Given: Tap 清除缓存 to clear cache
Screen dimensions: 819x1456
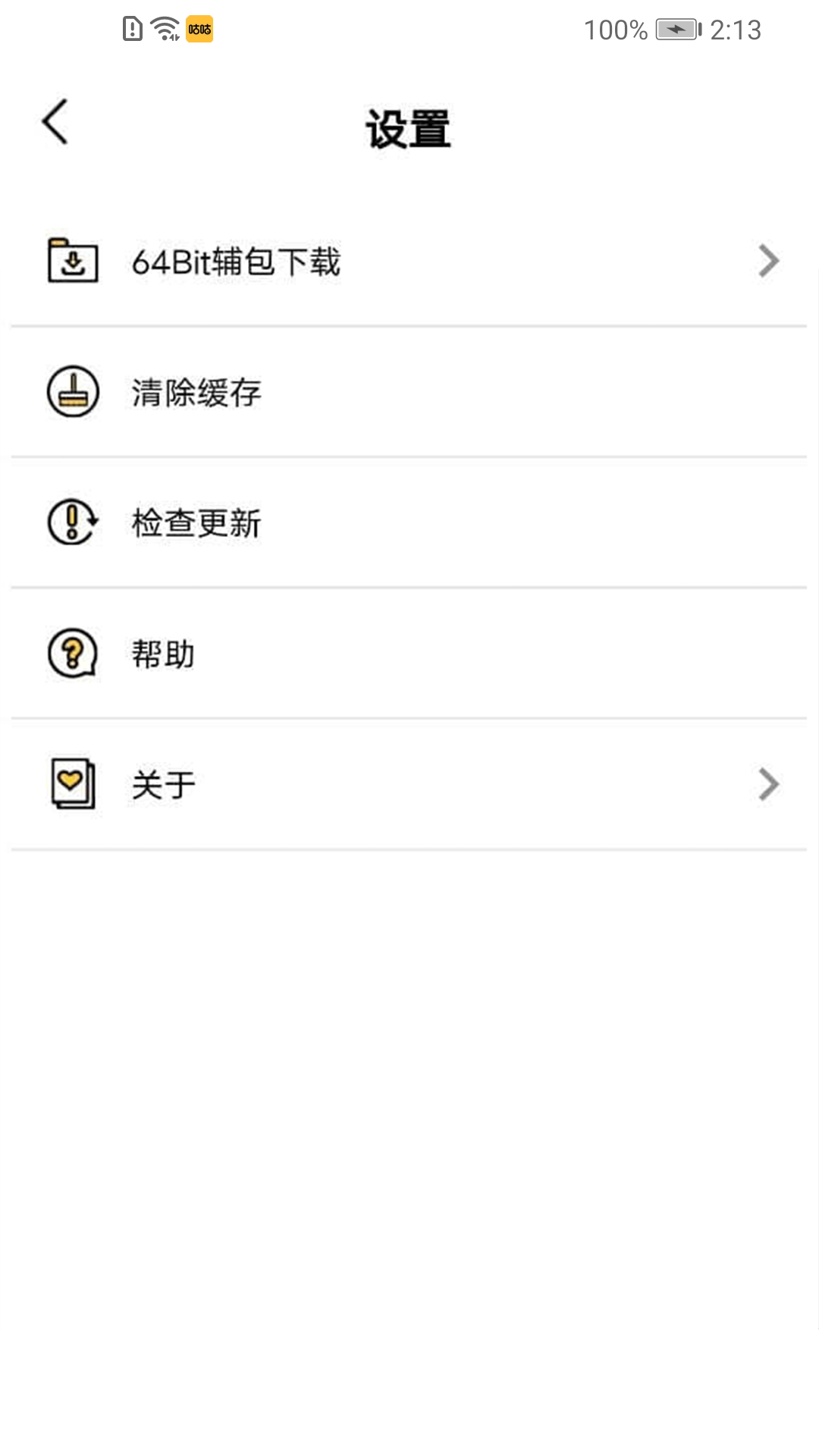Looking at the screenshot, I should click(196, 392).
